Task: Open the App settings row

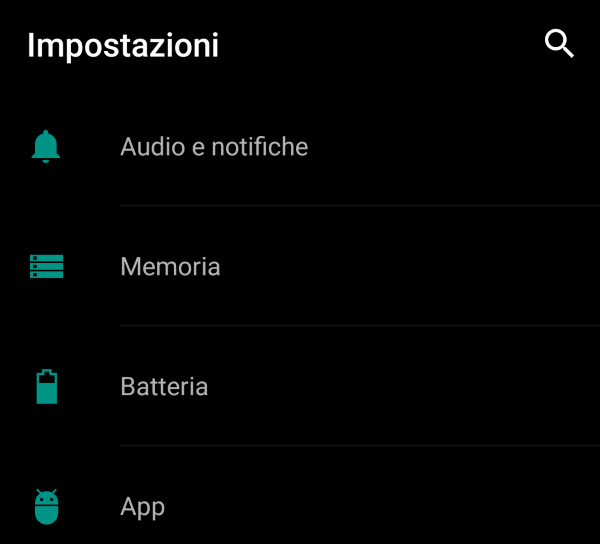Action: [x=142, y=507]
